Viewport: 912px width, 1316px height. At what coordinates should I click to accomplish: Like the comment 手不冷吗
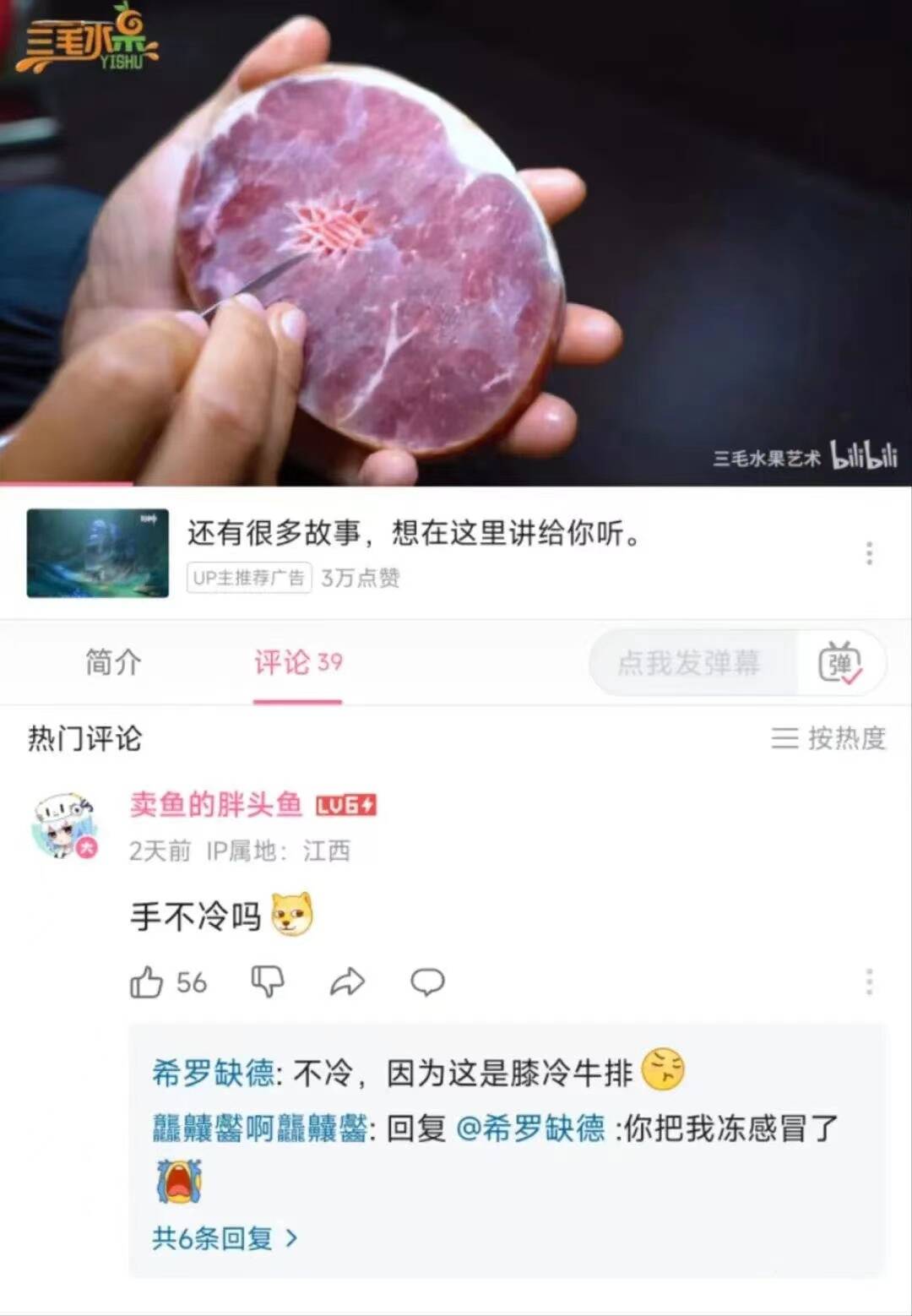(x=147, y=982)
